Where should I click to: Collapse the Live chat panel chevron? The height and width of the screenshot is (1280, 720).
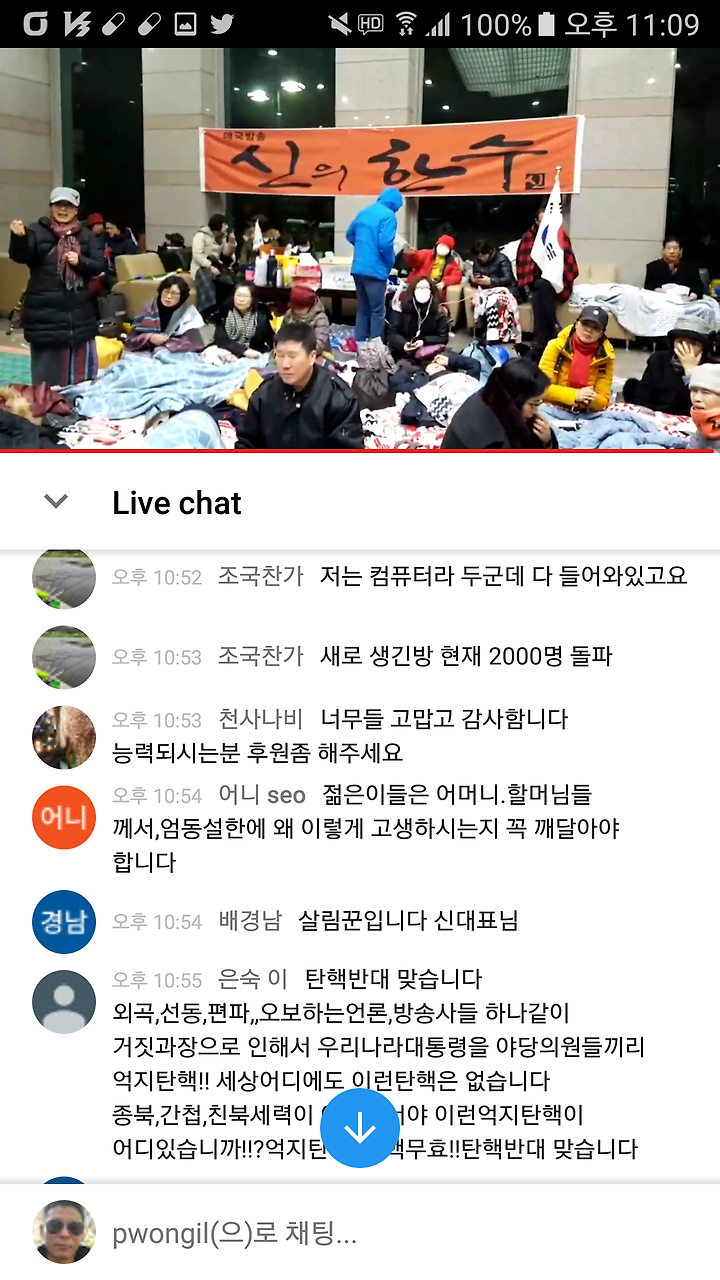coord(56,502)
